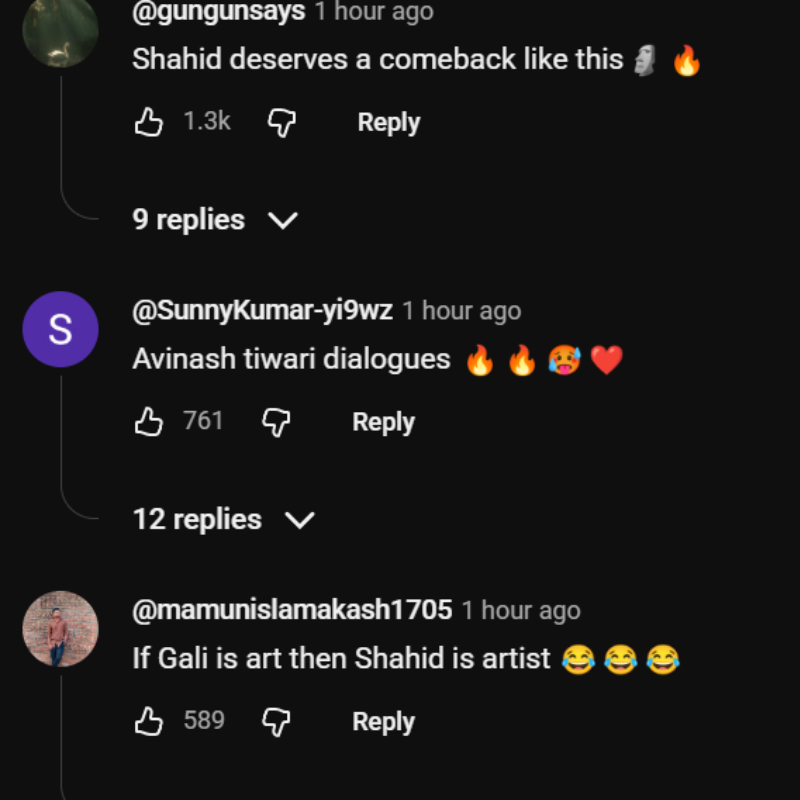
Task: Dislike the comment by @gungunsays
Action: [x=282, y=122]
